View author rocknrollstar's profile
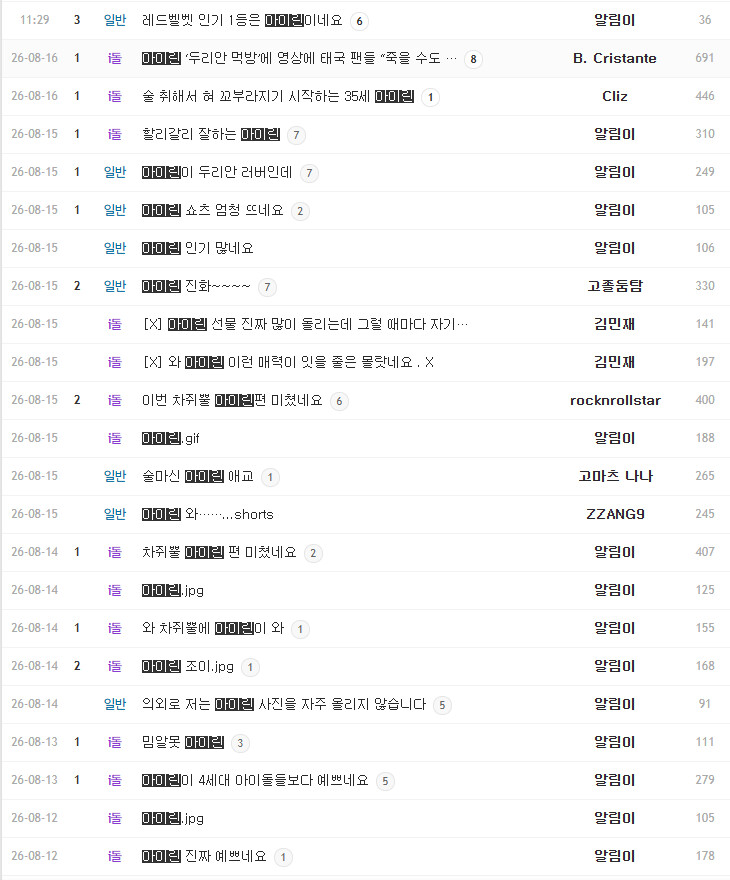The image size is (730, 880). (615, 401)
